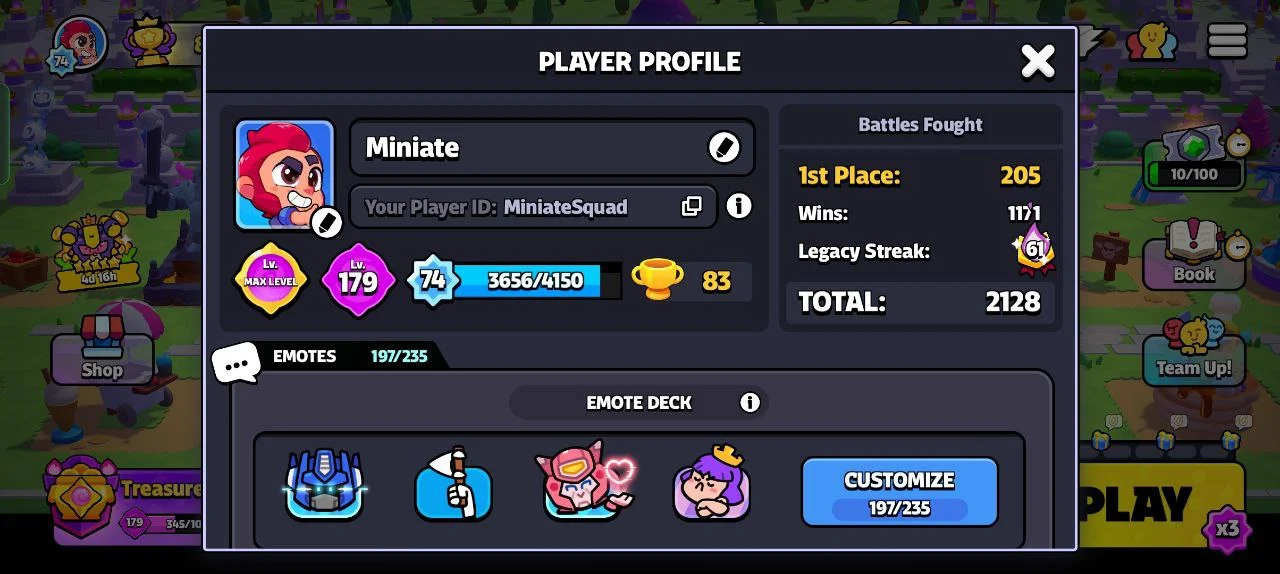Copy the Player ID MiniateSquad

click(x=691, y=206)
